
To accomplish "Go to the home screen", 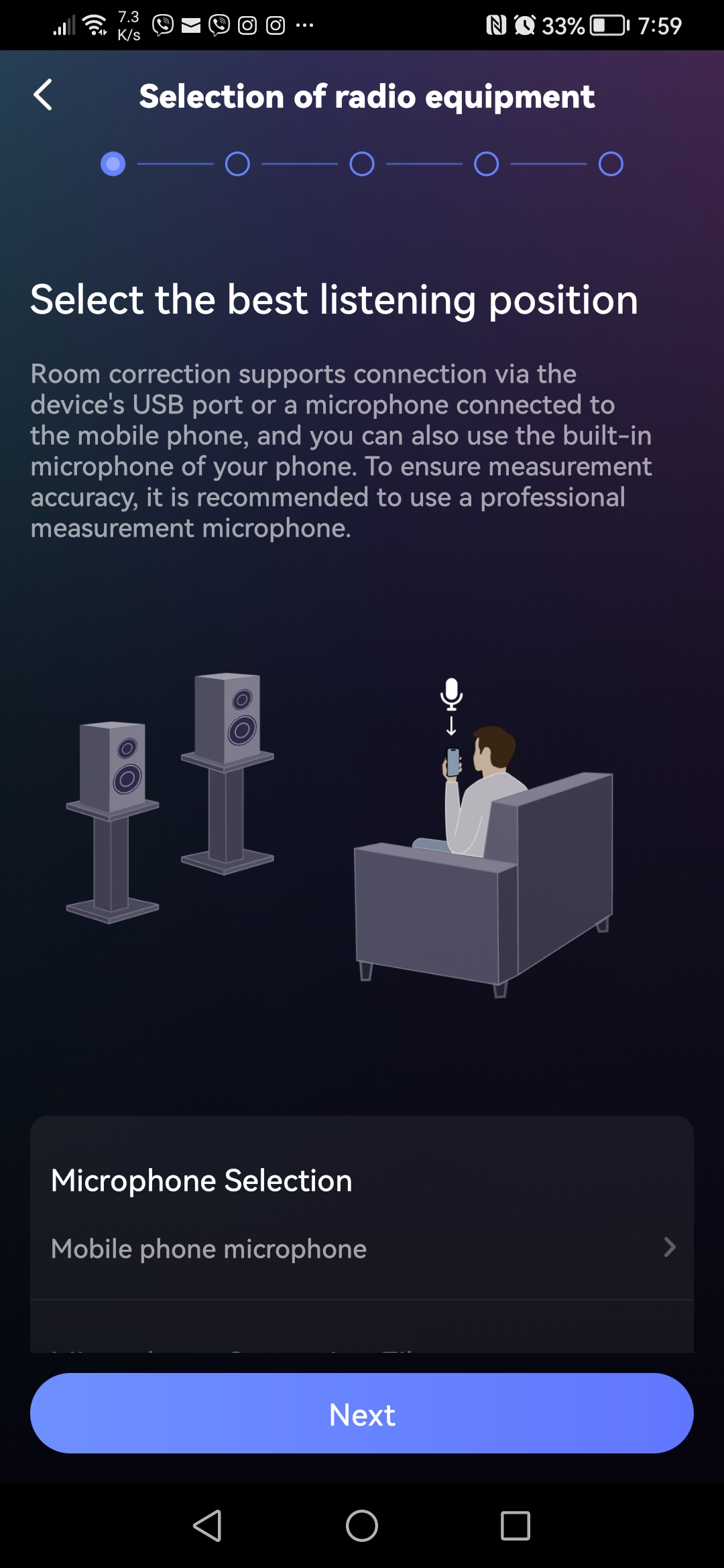I will [362, 1526].
